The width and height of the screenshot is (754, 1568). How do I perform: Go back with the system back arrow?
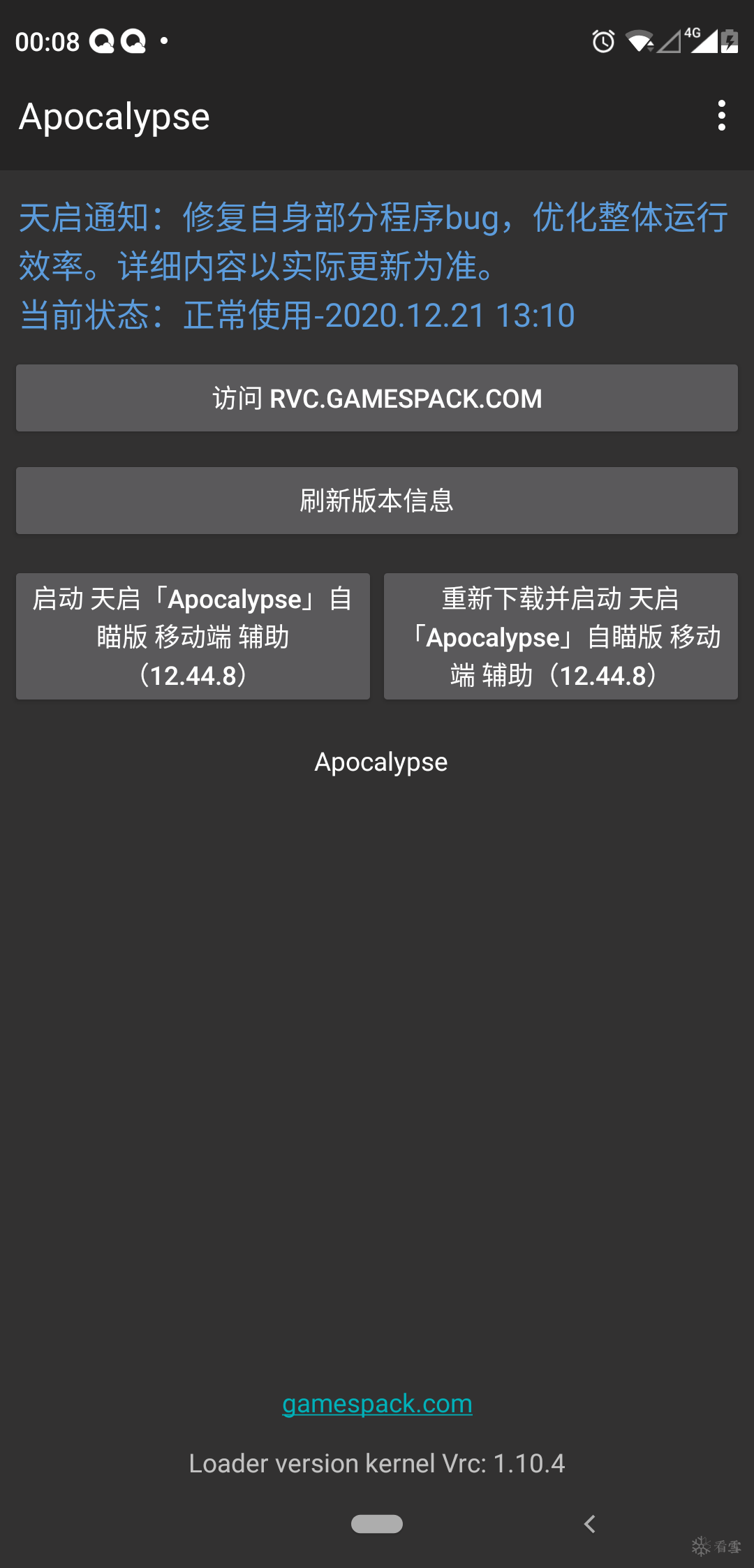pyautogui.click(x=590, y=1524)
